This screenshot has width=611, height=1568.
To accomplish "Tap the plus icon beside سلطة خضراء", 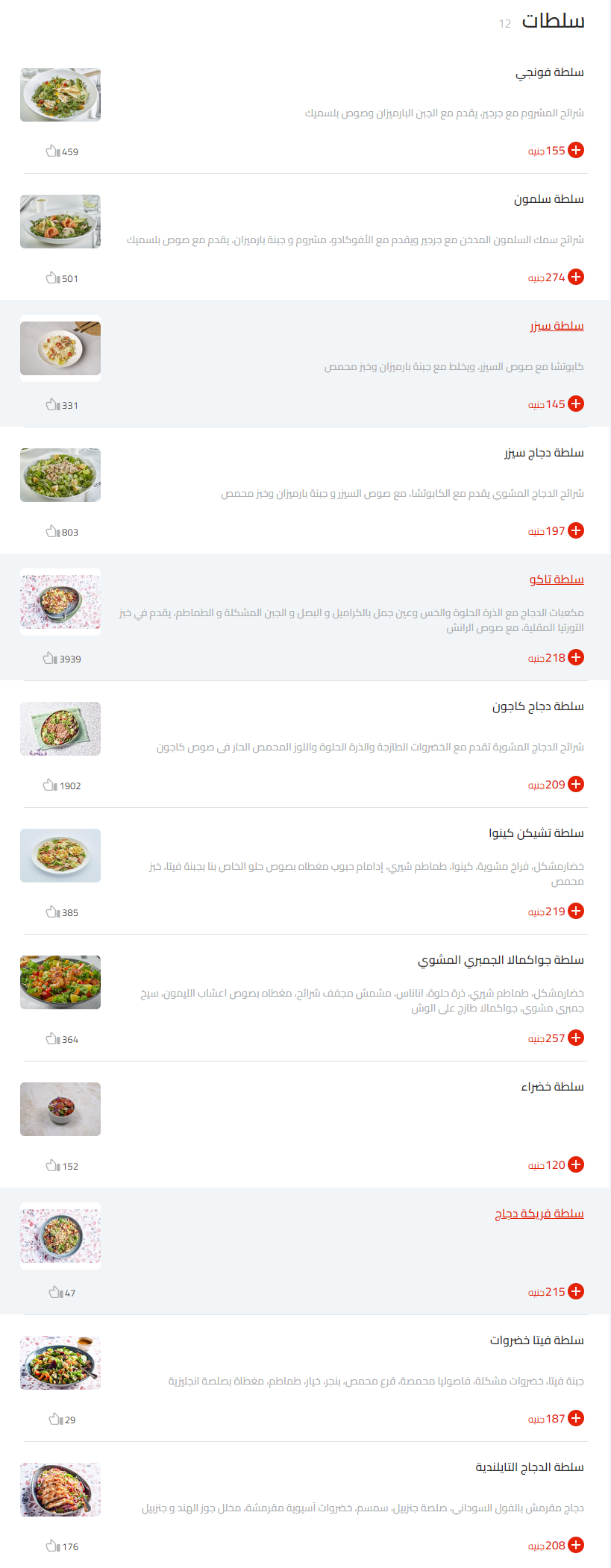I will (576, 1164).
